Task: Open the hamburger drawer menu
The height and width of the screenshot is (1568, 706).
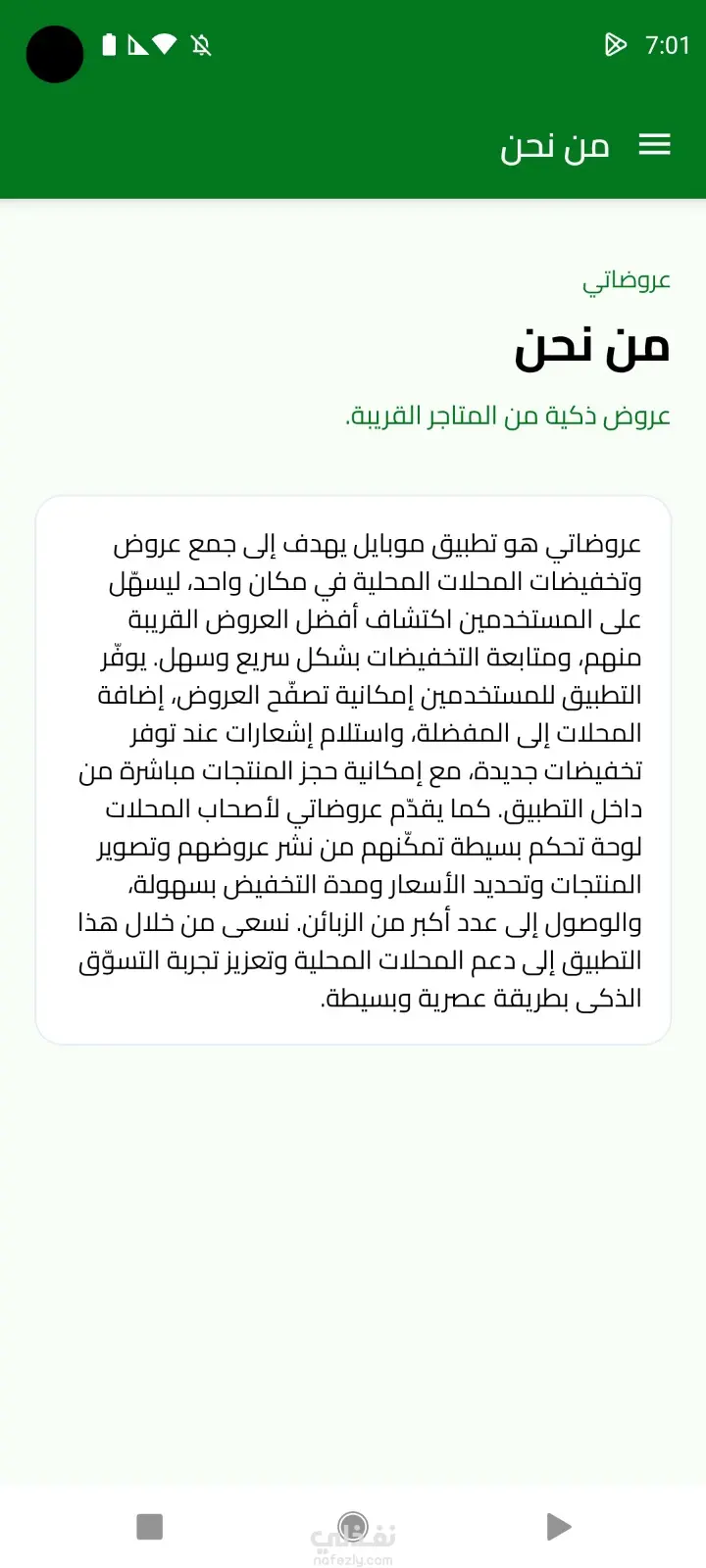Action: pyautogui.click(x=655, y=145)
